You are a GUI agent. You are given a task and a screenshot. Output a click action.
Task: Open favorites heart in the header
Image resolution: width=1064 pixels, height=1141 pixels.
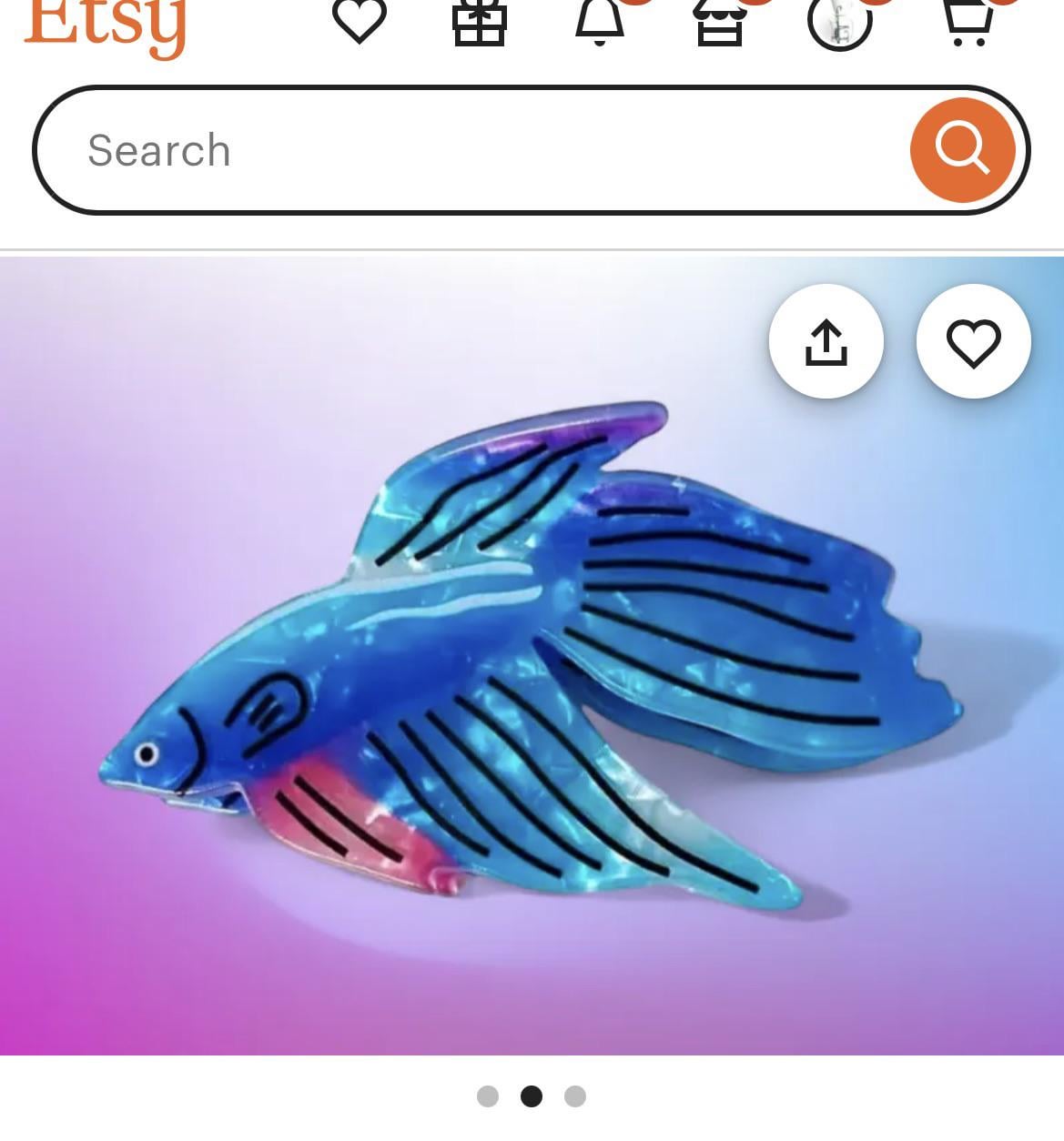[x=360, y=20]
